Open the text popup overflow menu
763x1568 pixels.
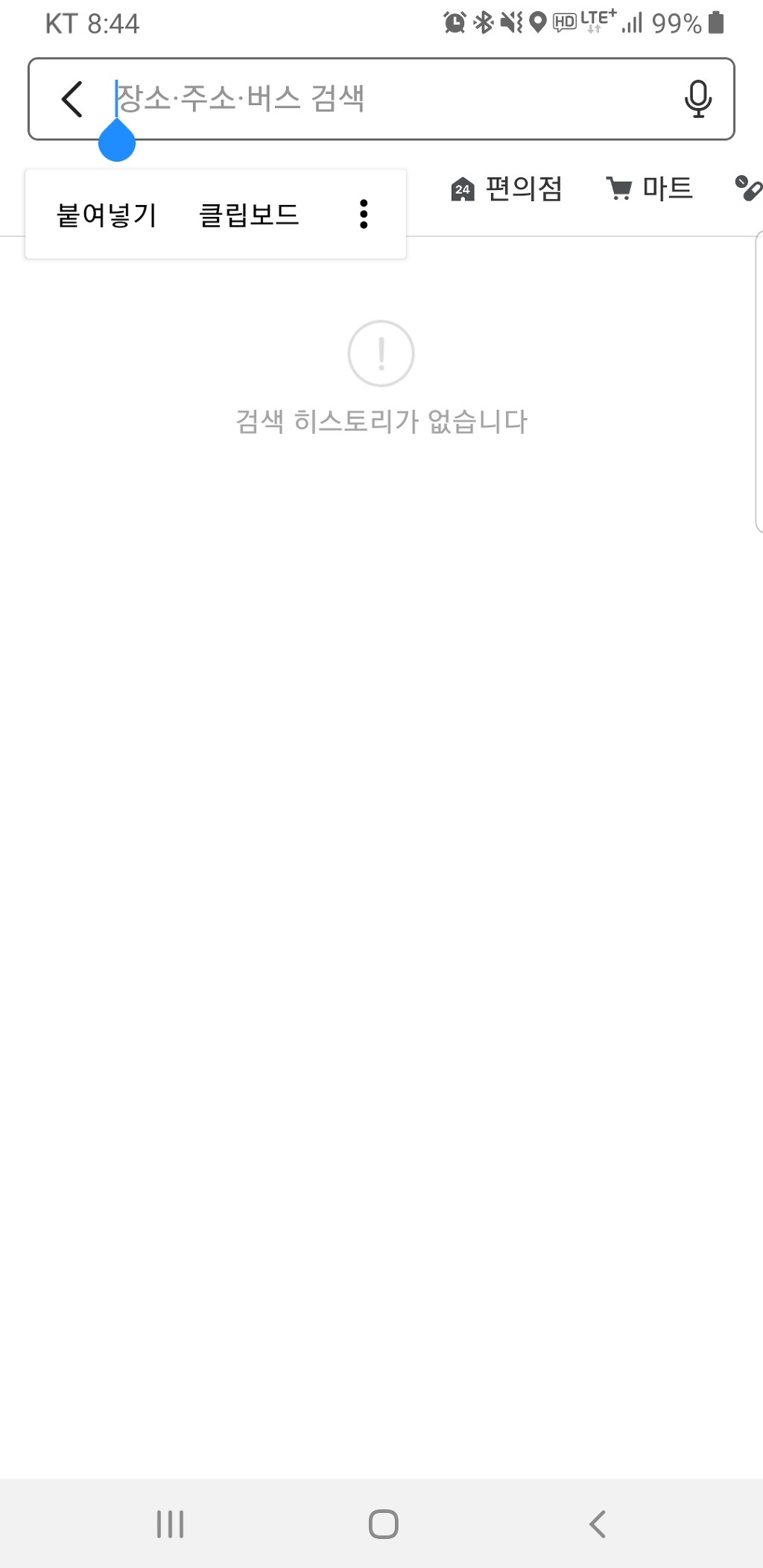point(364,215)
